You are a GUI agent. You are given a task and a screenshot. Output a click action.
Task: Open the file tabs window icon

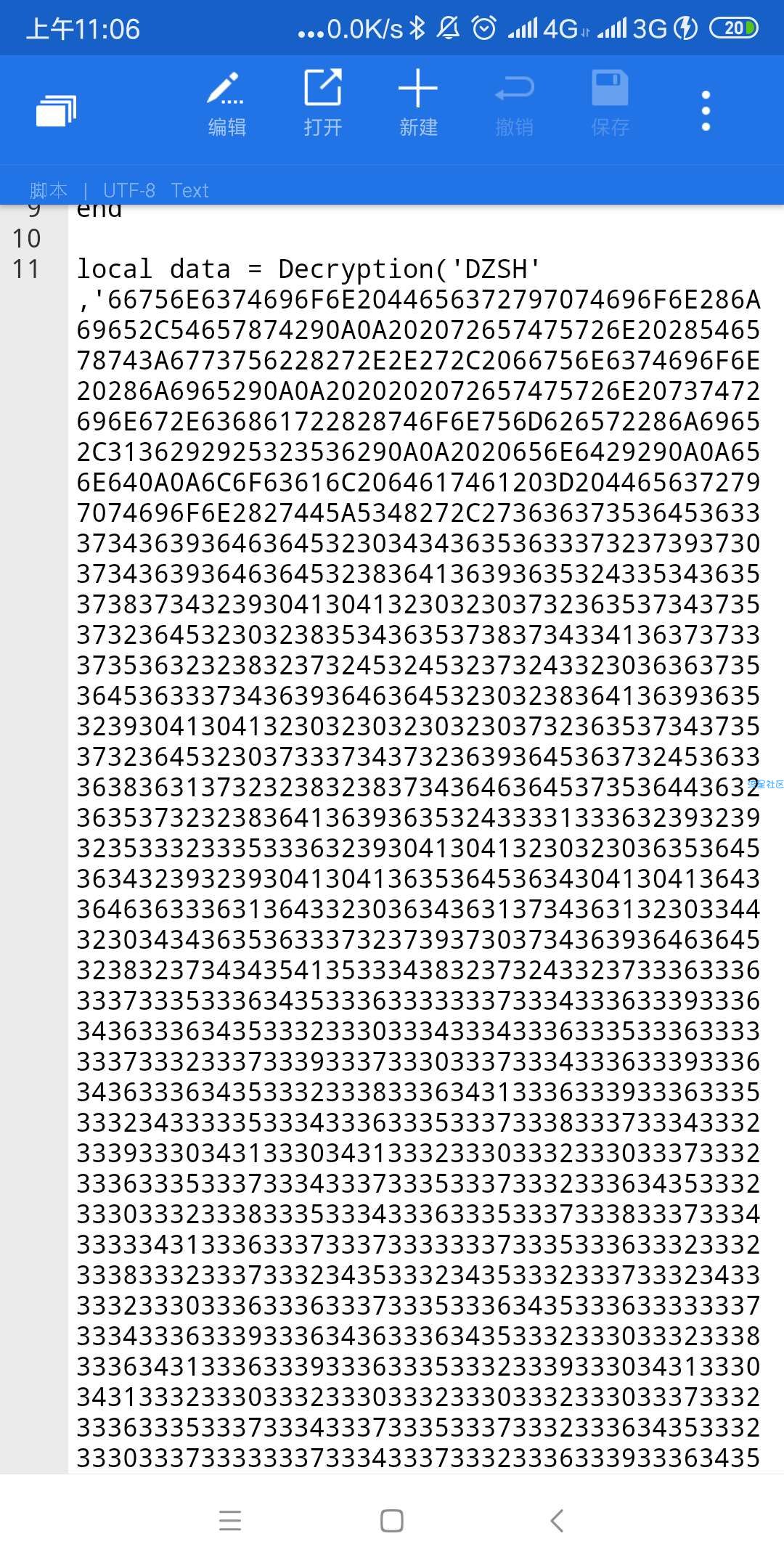click(x=56, y=110)
